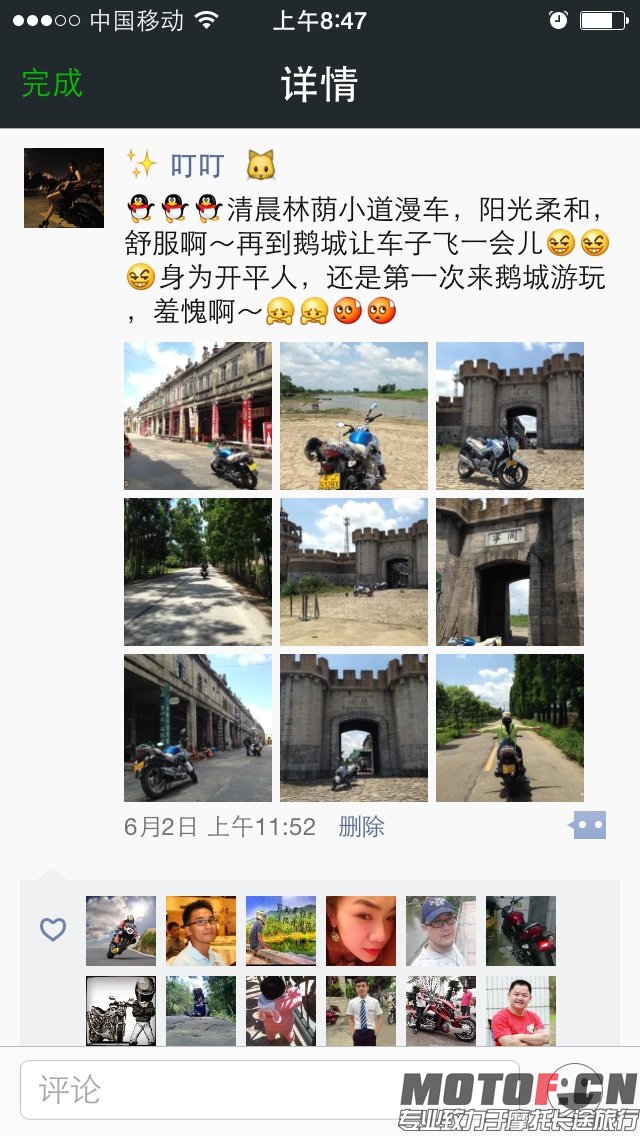The width and height of the screenshot is (640, 1136).
Task: Open the poster's profile avatar
Action: coord(64,188)
